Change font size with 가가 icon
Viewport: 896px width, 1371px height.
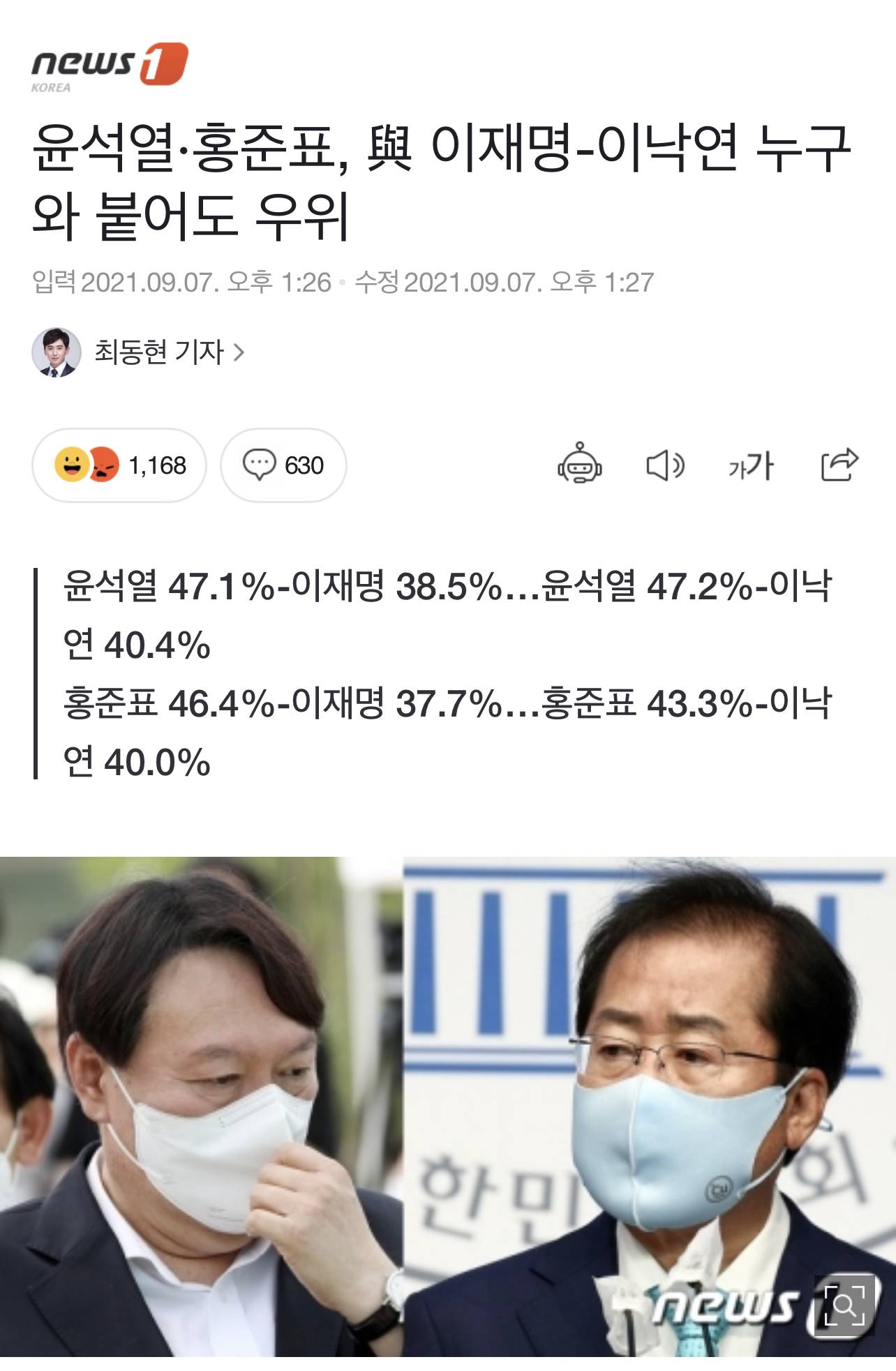[750, 465]
